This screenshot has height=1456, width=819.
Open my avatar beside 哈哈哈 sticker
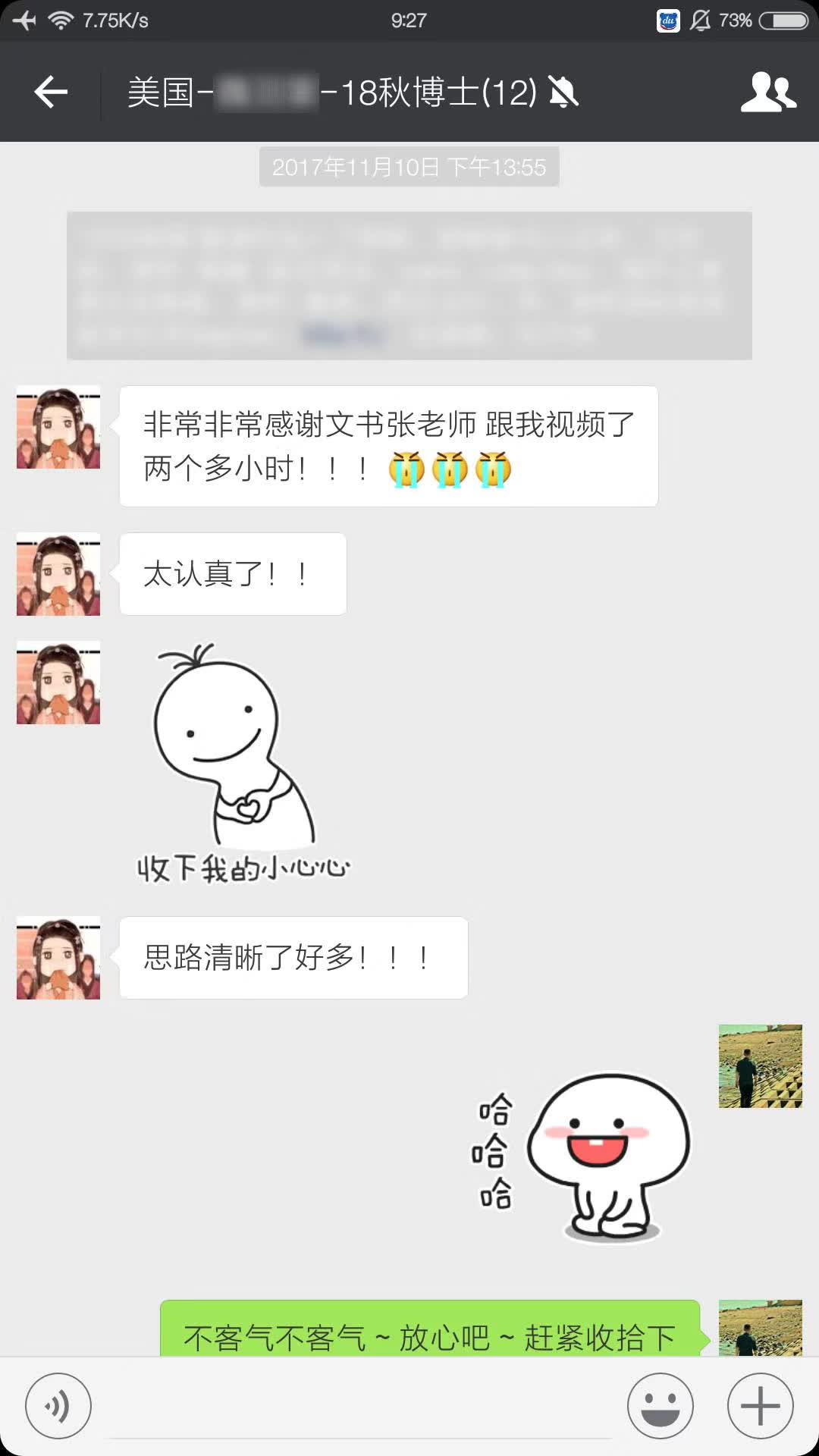tap(760, 1066)
